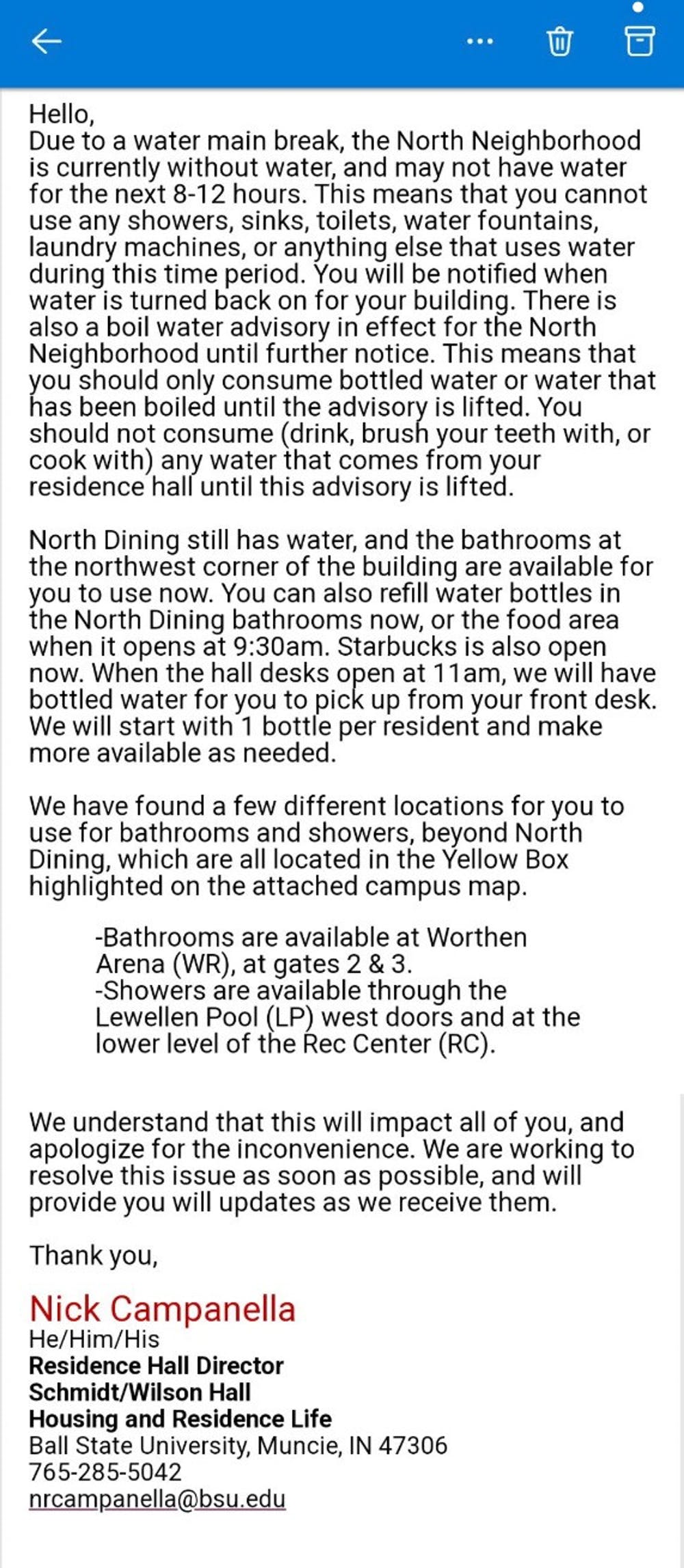The image size is (684, 1568).
Task: Open the three-dot overflow menu
Action: (x=479, y=42)
